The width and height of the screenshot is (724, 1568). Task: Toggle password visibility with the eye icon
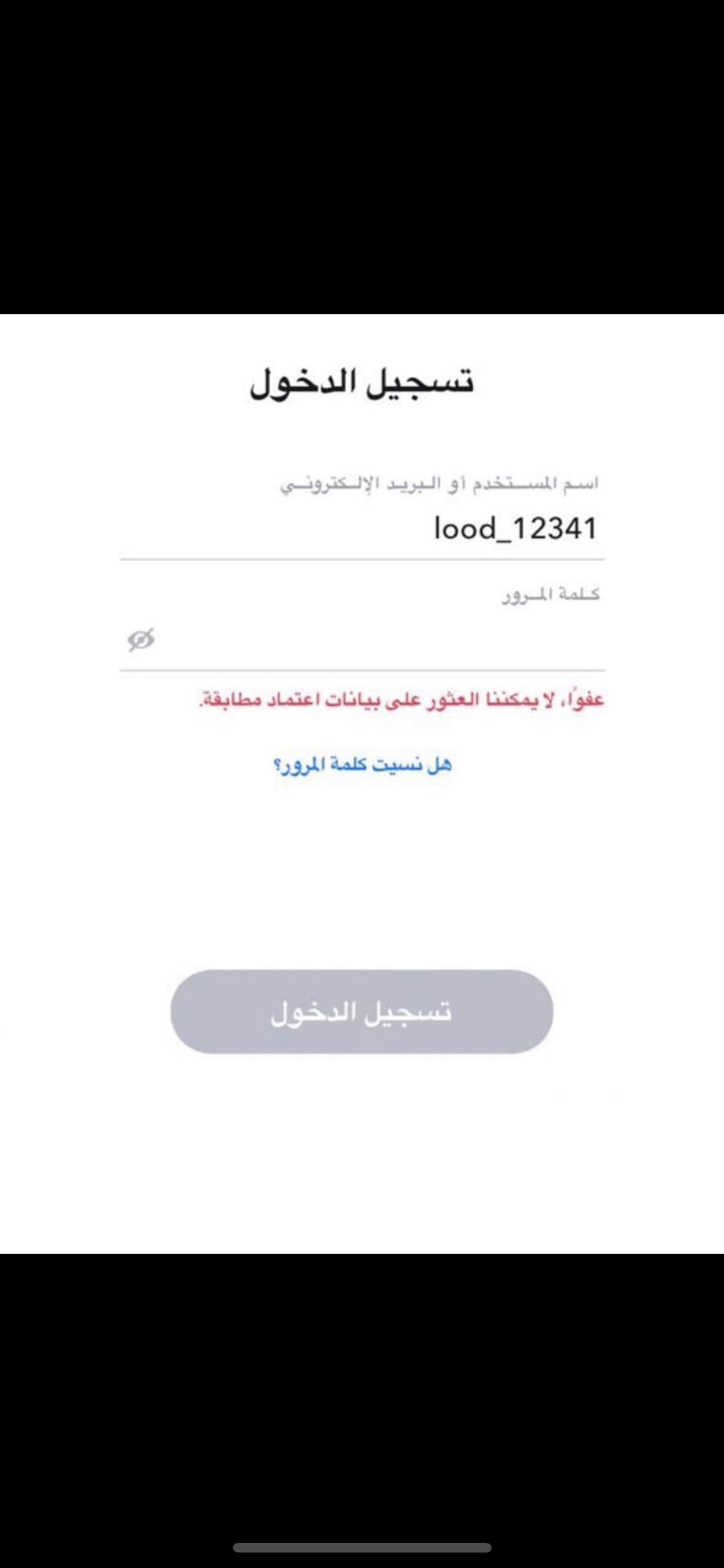pos(141,640)
